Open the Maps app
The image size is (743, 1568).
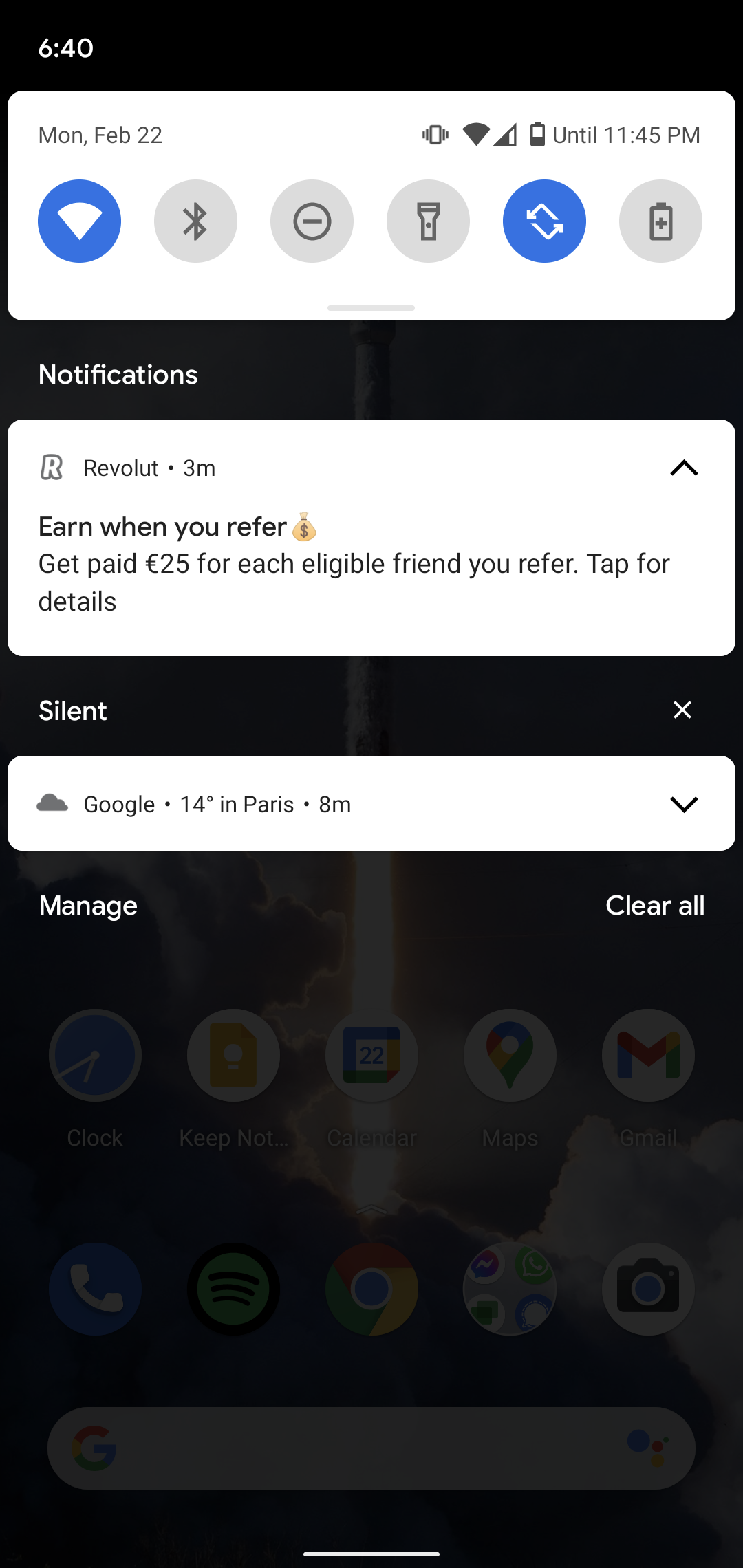pos(509,1055)
